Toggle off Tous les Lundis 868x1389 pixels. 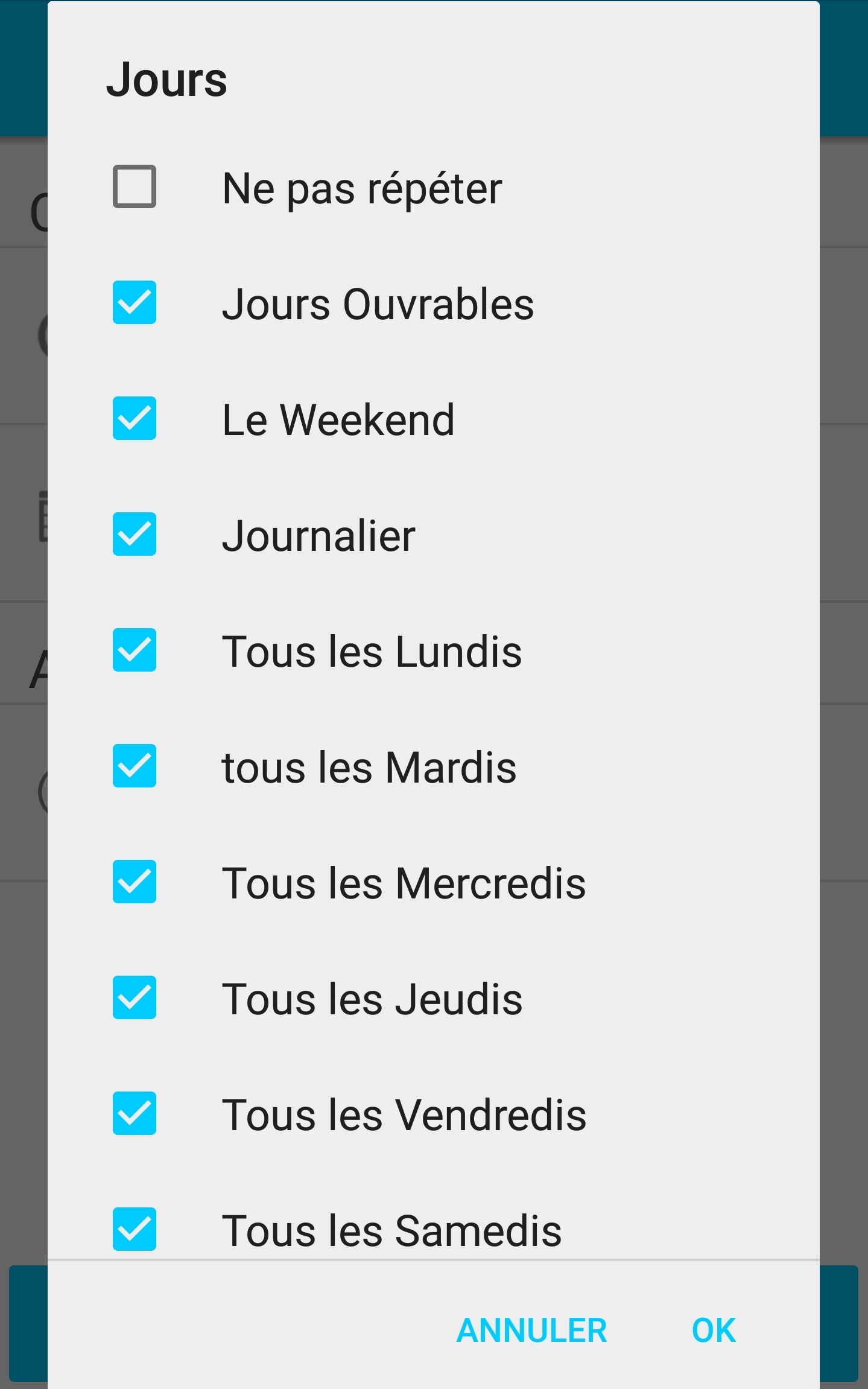135,650
